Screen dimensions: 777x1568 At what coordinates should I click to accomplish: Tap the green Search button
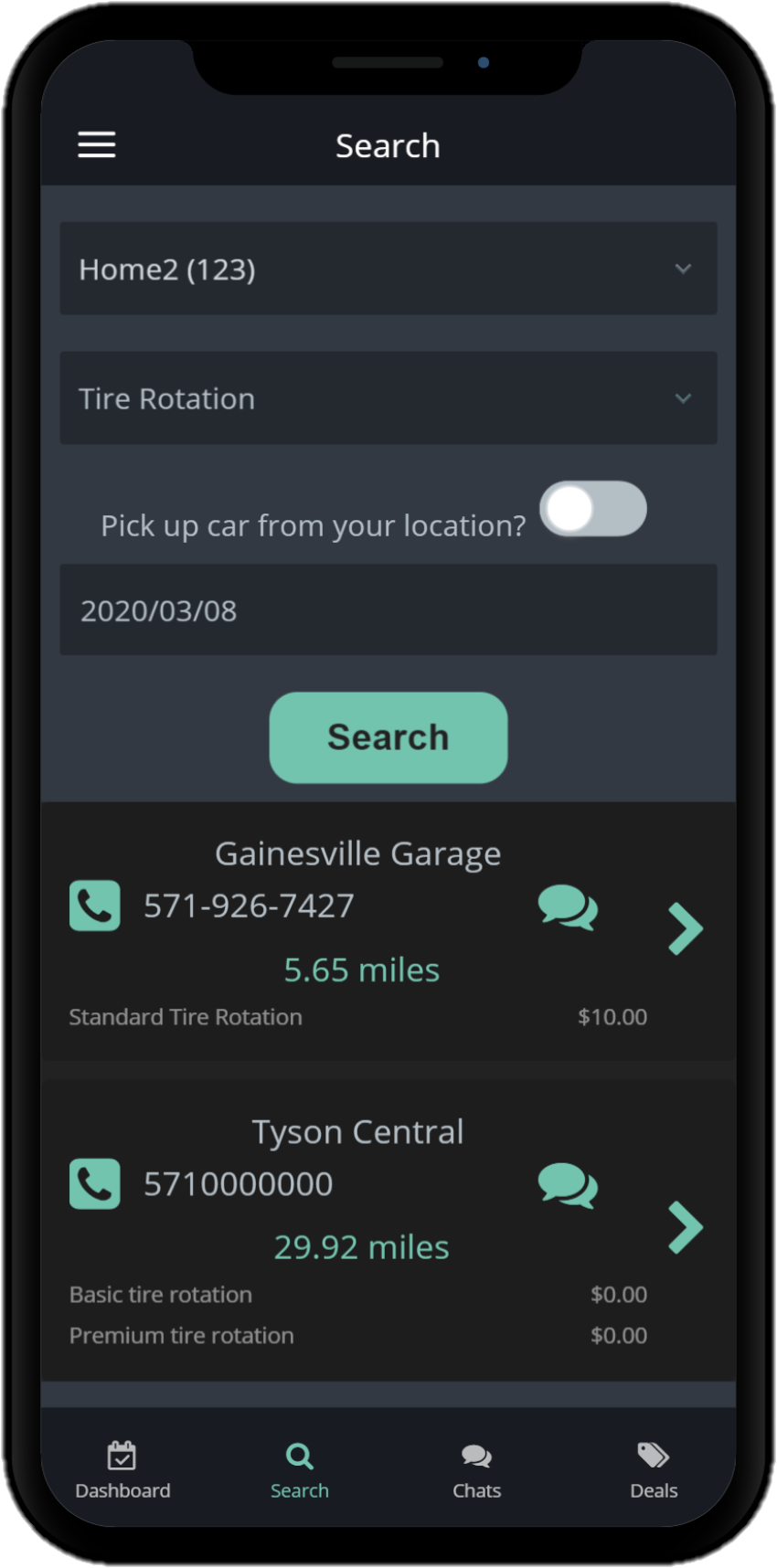tap(388, 737)
